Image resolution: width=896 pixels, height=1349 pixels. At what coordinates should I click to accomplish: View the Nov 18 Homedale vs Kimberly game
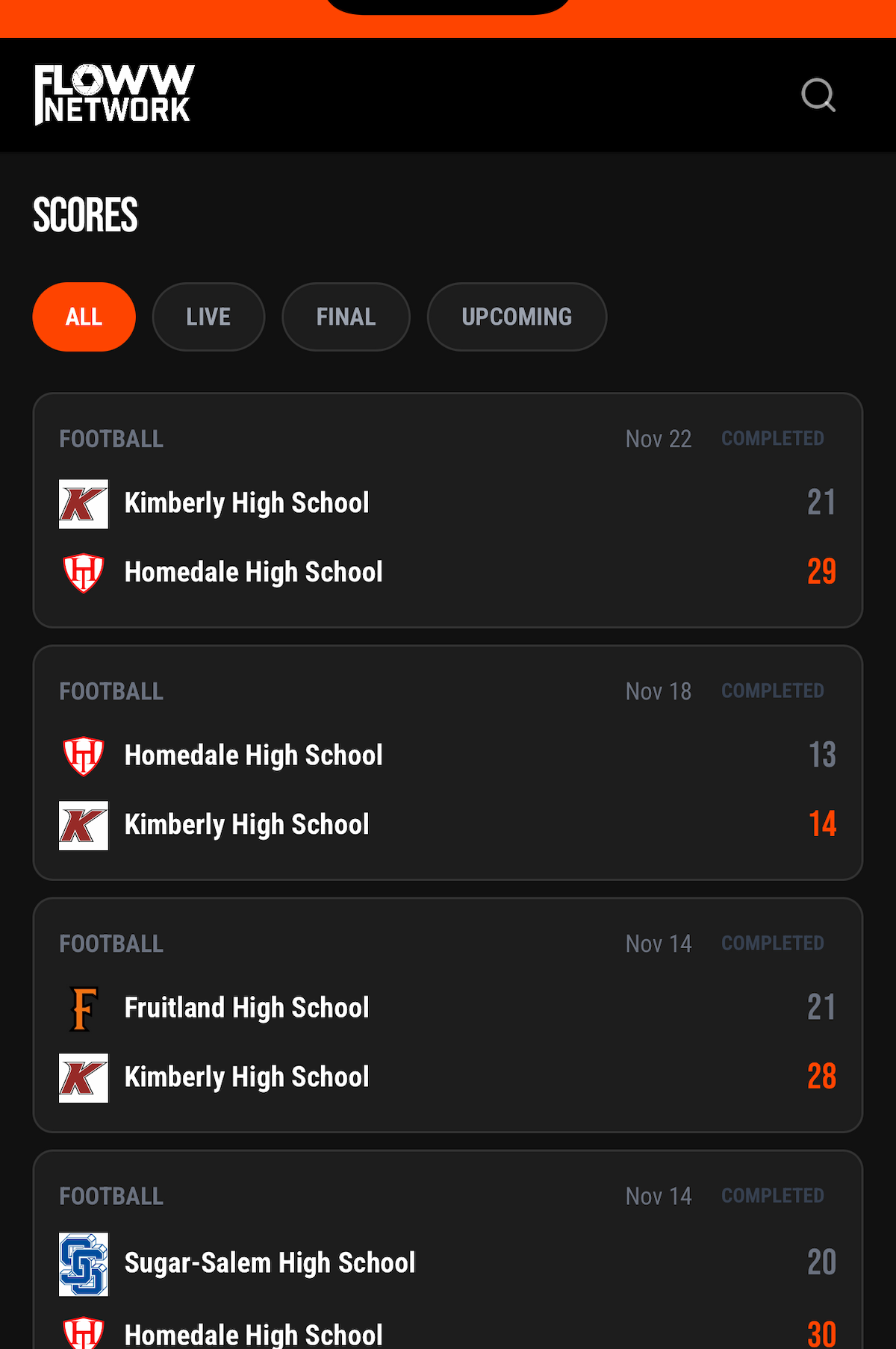[x=448, y=763]
